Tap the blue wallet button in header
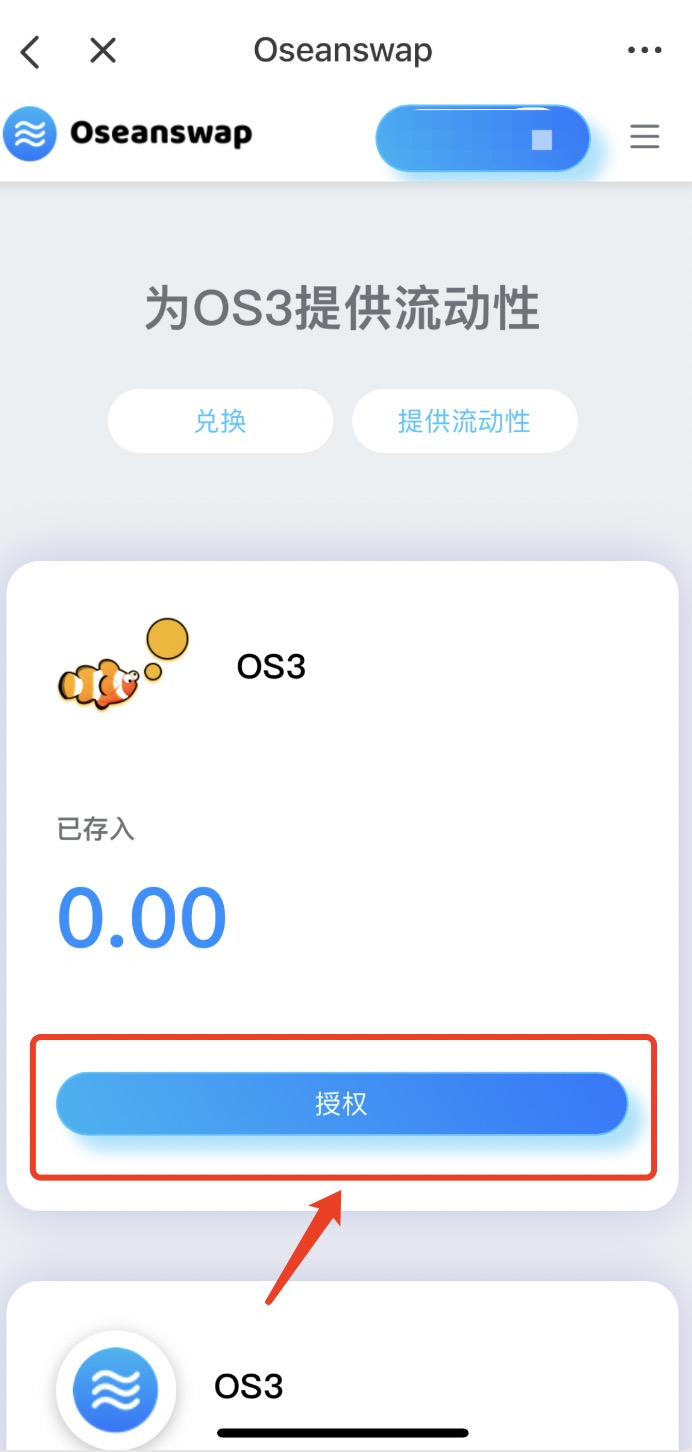 pos(482,138)
